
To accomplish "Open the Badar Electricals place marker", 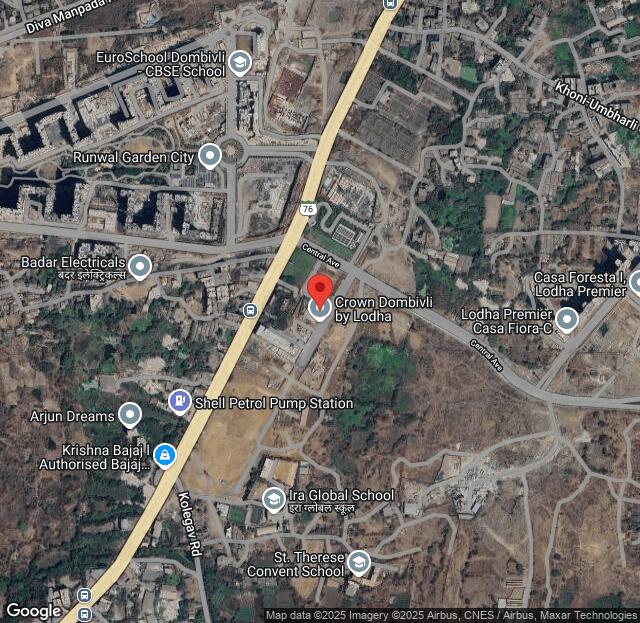I will click(x=140, y=266).
